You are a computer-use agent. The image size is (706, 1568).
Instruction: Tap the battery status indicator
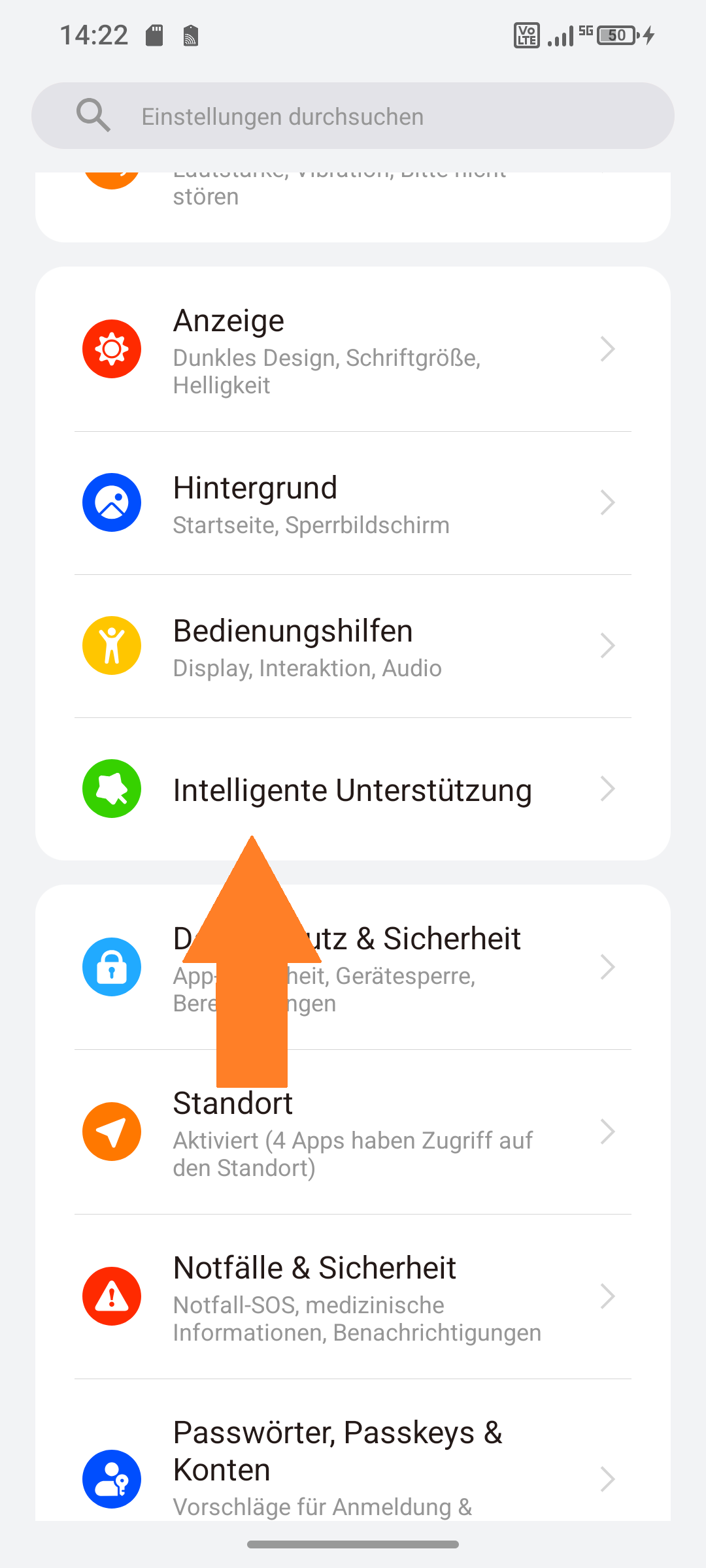[613, 35]
